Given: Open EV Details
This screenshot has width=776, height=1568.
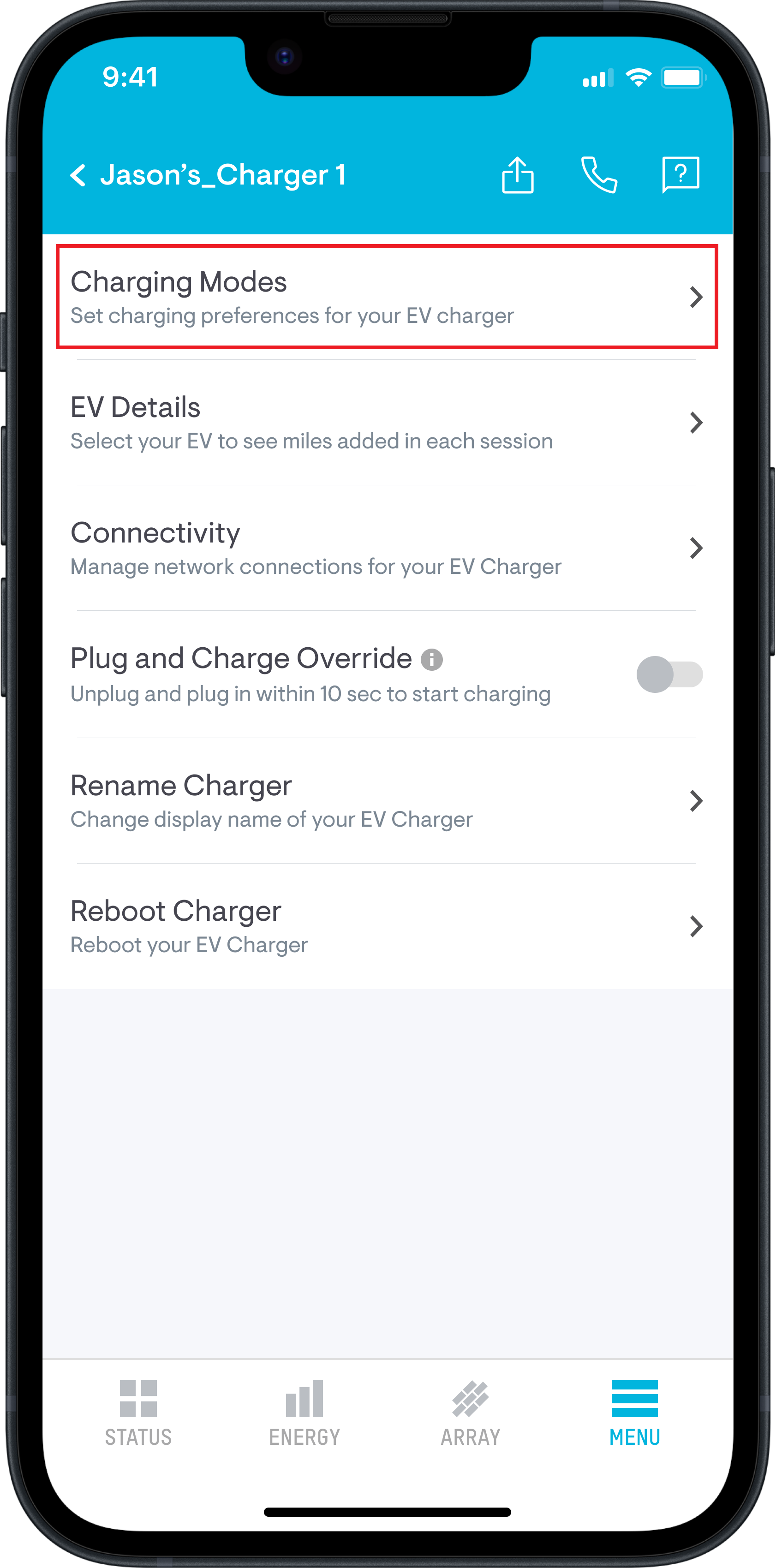Looking at the screenshot, I should 387,423.
